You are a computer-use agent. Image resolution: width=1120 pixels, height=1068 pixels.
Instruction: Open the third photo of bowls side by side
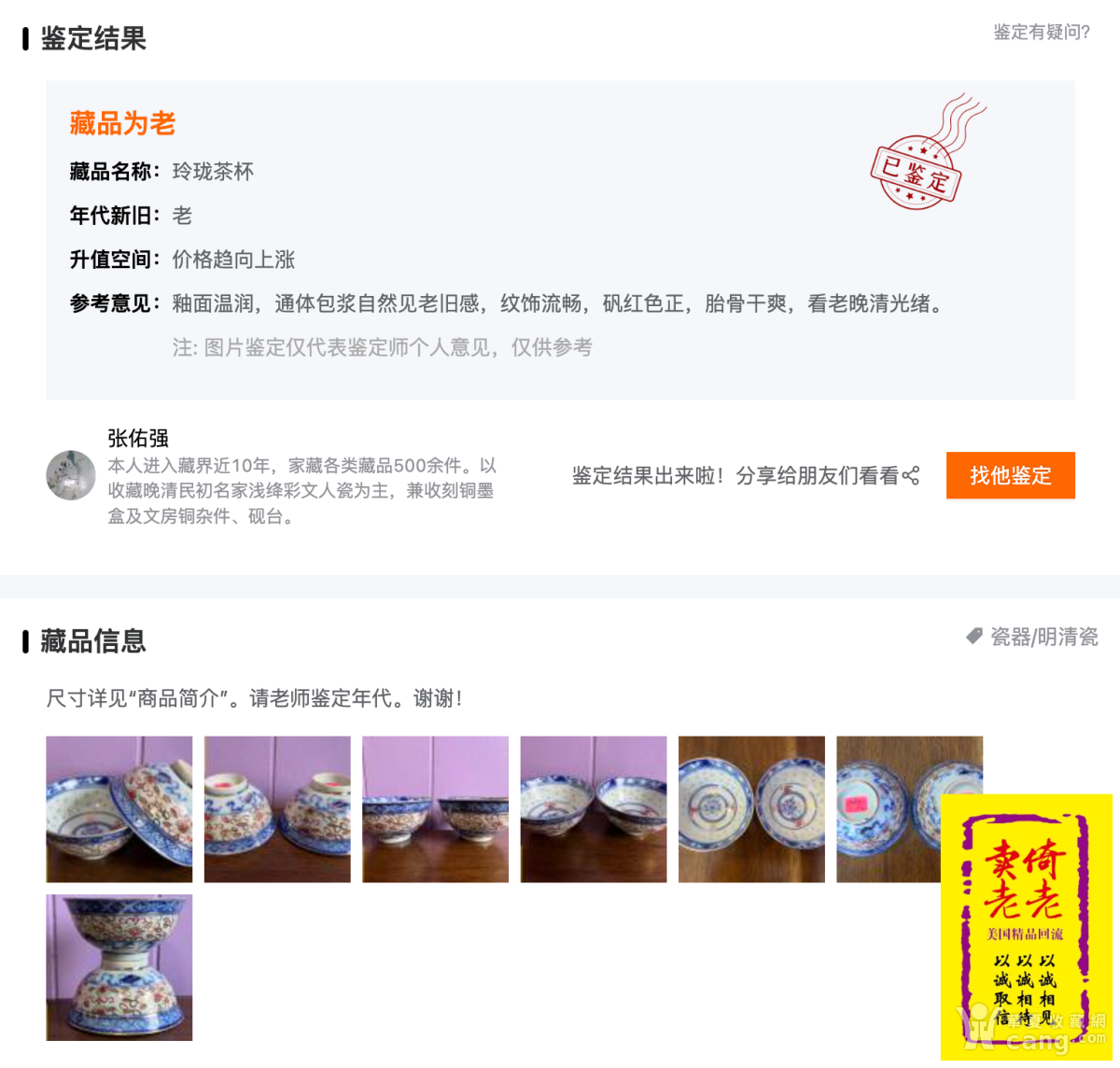click(435, 809)
